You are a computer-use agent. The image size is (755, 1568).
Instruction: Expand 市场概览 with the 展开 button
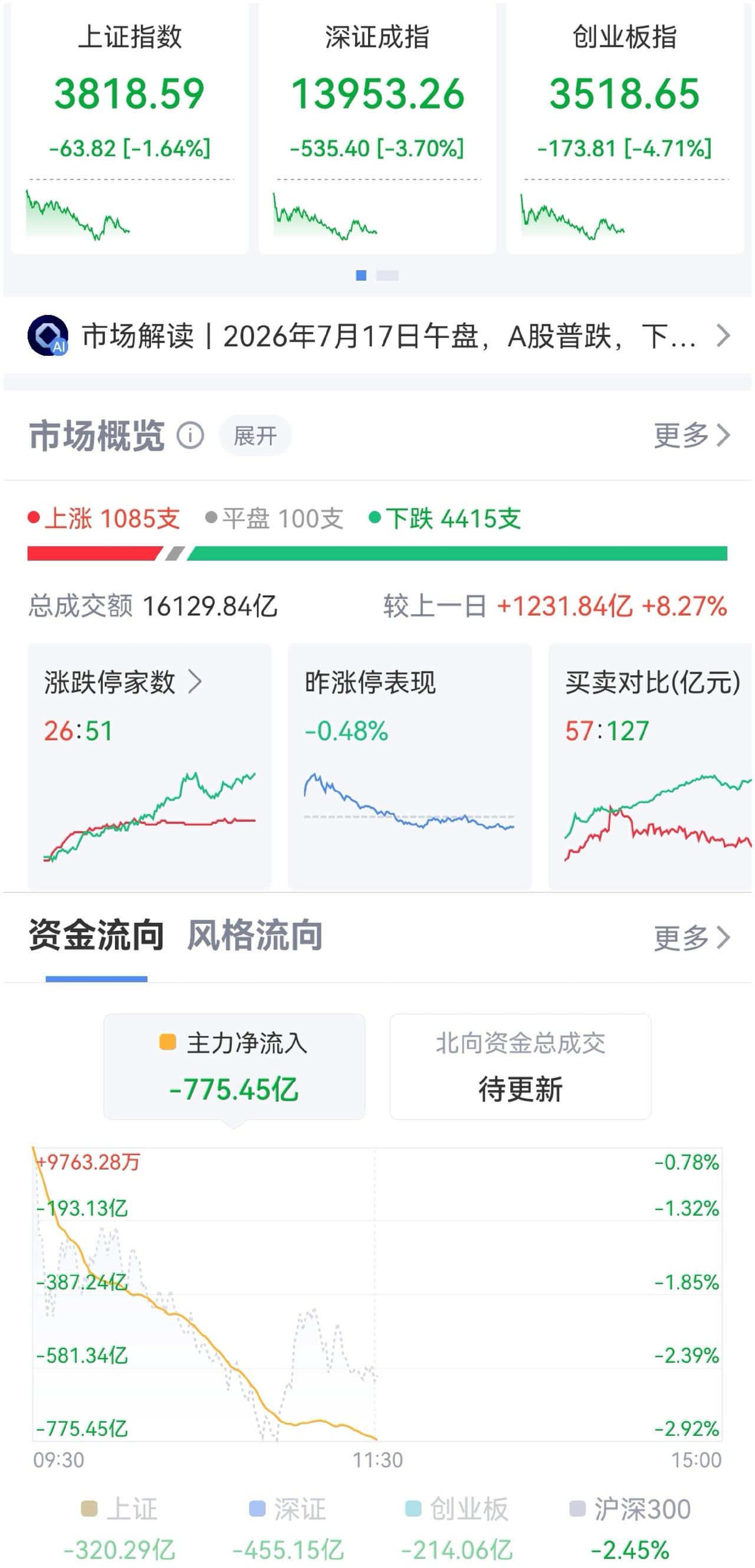tap(255, 436)
